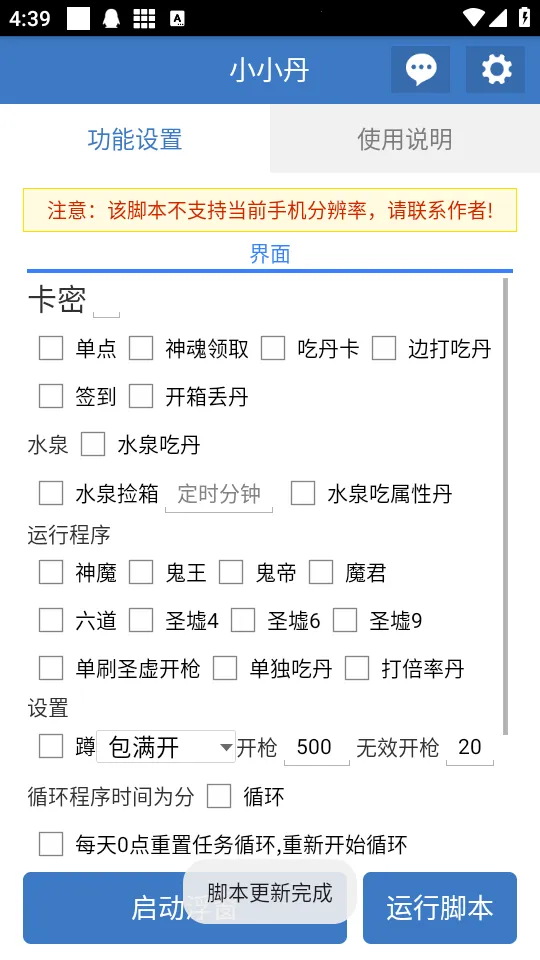Screen dimensions: 540x960
Task: Select the 鬼王 checkbox
Action: [x=141, y=572]
